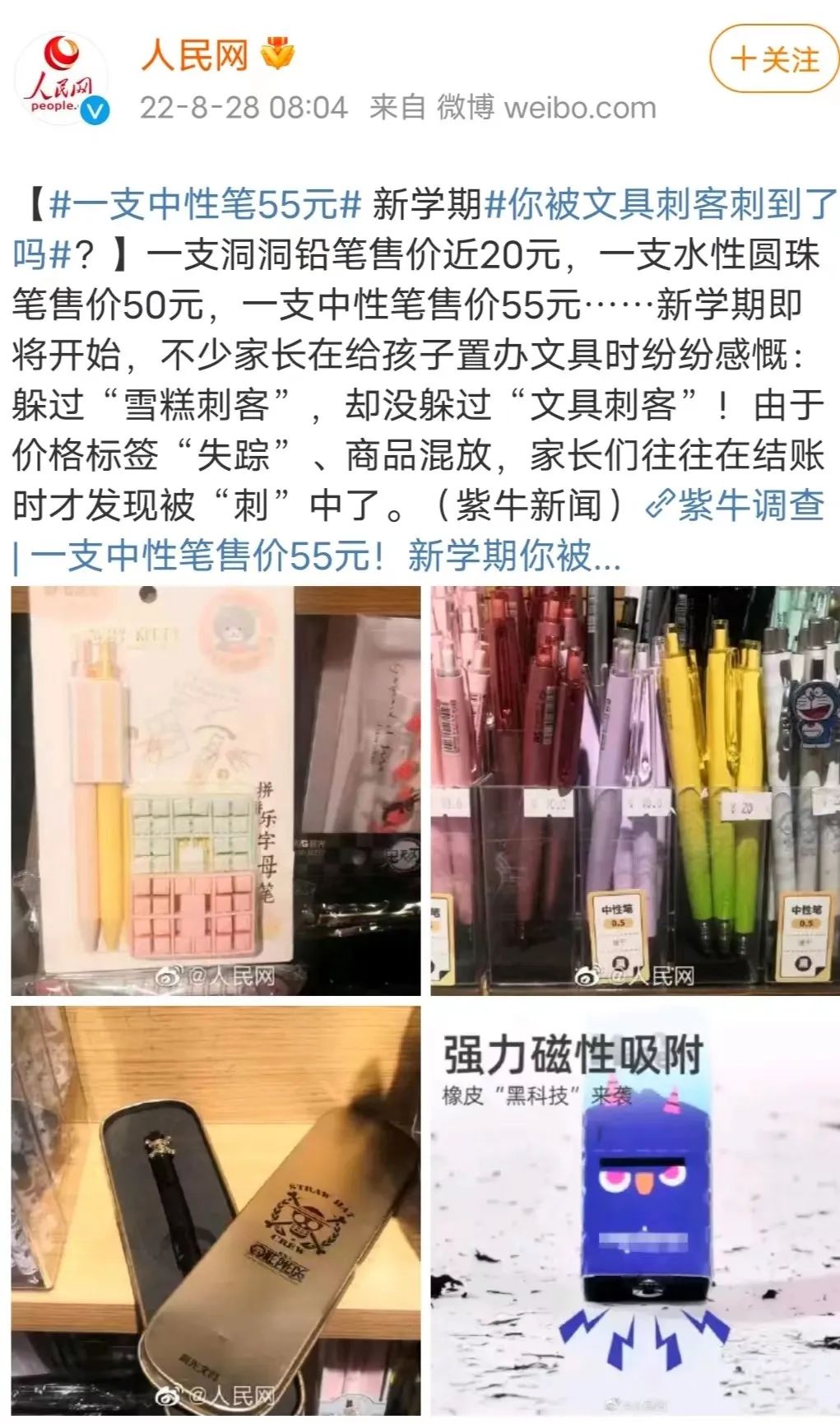The height and width of the screenshot is (1424, 840).
Task: View the 拼乐字母笔 pen set photo
Action: [216, 791]
